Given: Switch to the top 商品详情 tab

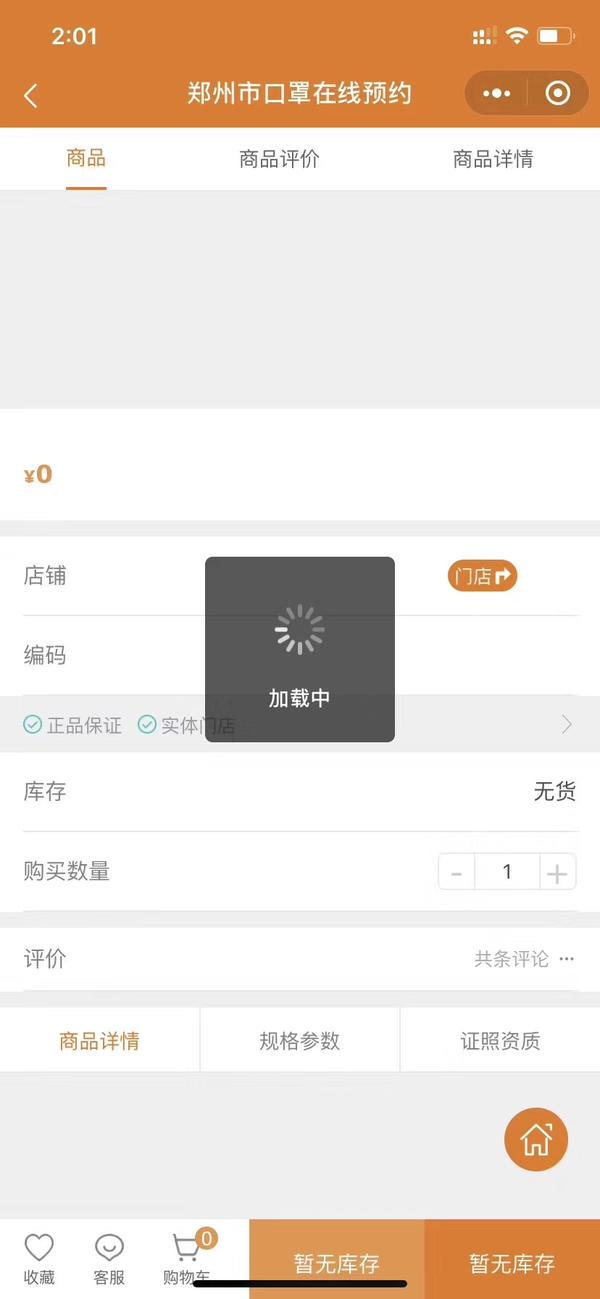Looking at the screenshot, I should tap(492, 159).
